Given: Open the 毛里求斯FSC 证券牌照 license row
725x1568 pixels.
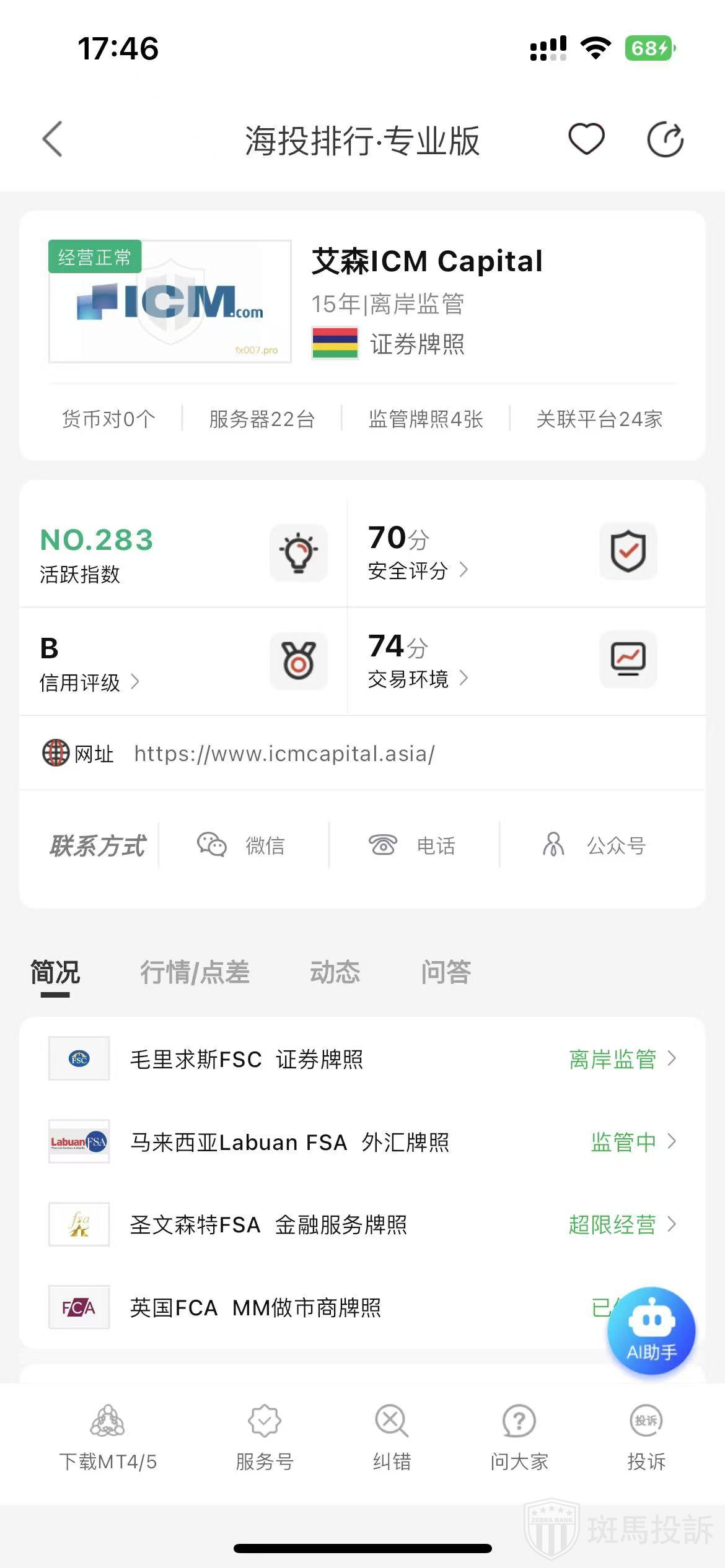Looking at the screenshot, I should pos(362,1059).
